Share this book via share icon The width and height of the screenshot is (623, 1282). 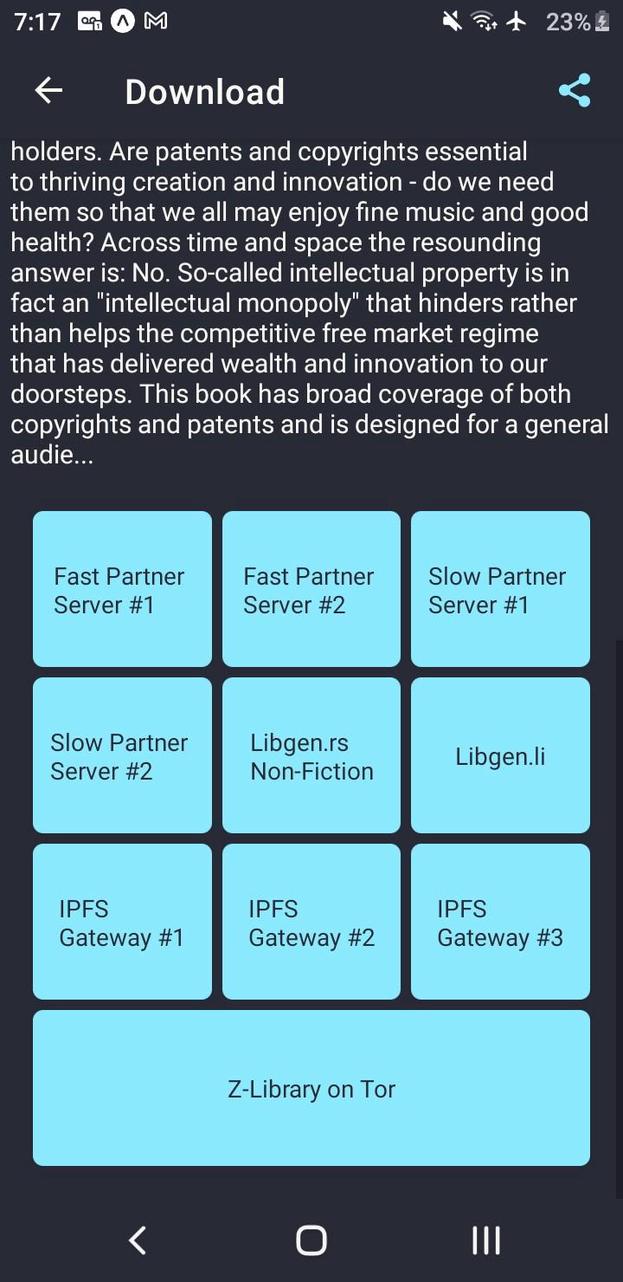(574, 91)
